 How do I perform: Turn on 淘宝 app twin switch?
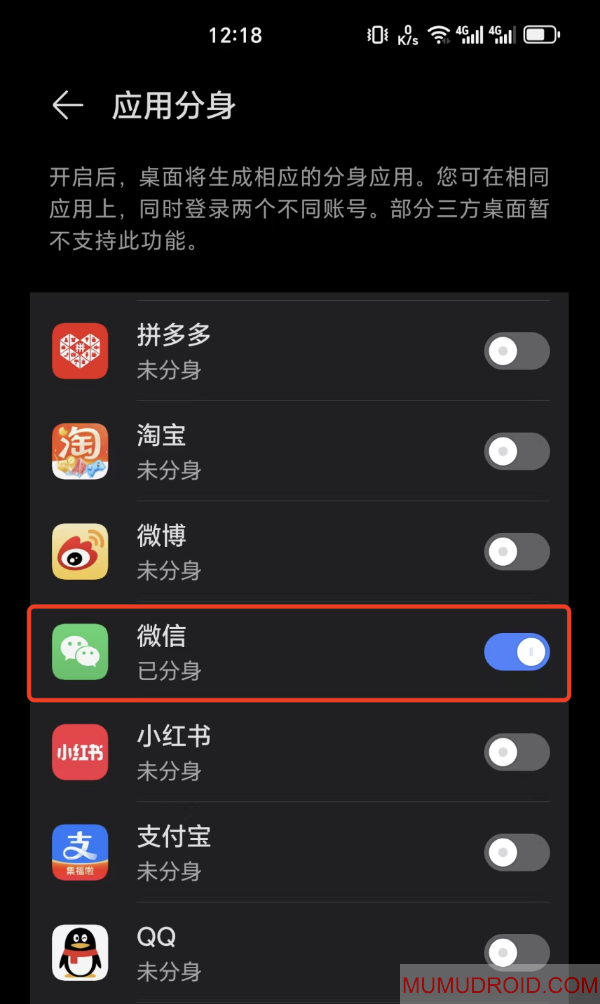[517, 452]
